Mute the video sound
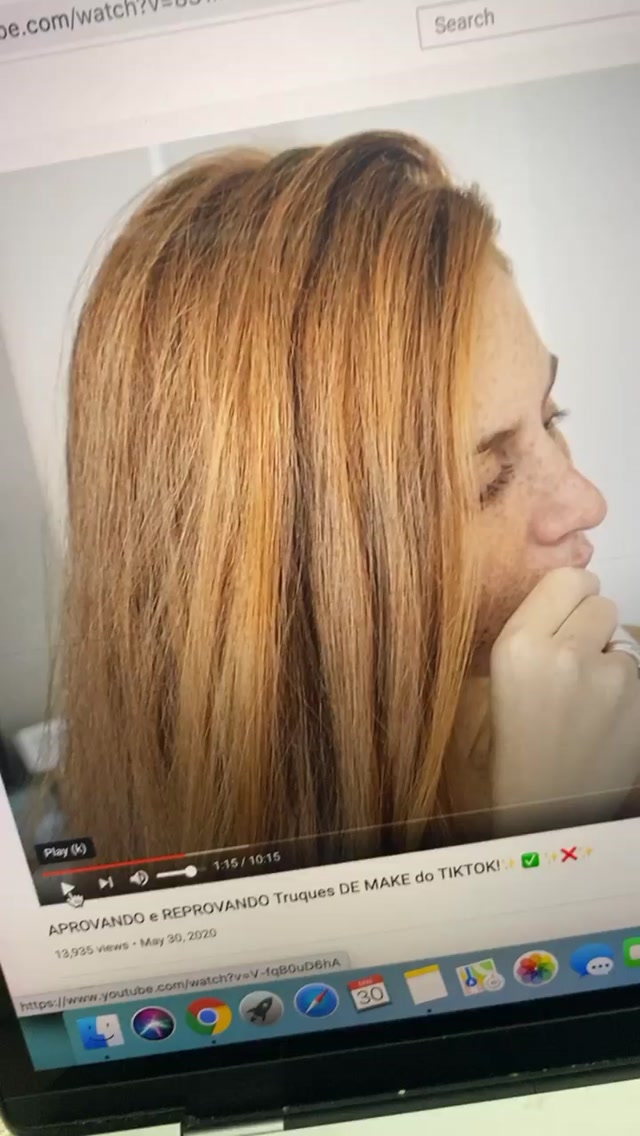Screen dimensions: 640x1136 tap(138, 879)
